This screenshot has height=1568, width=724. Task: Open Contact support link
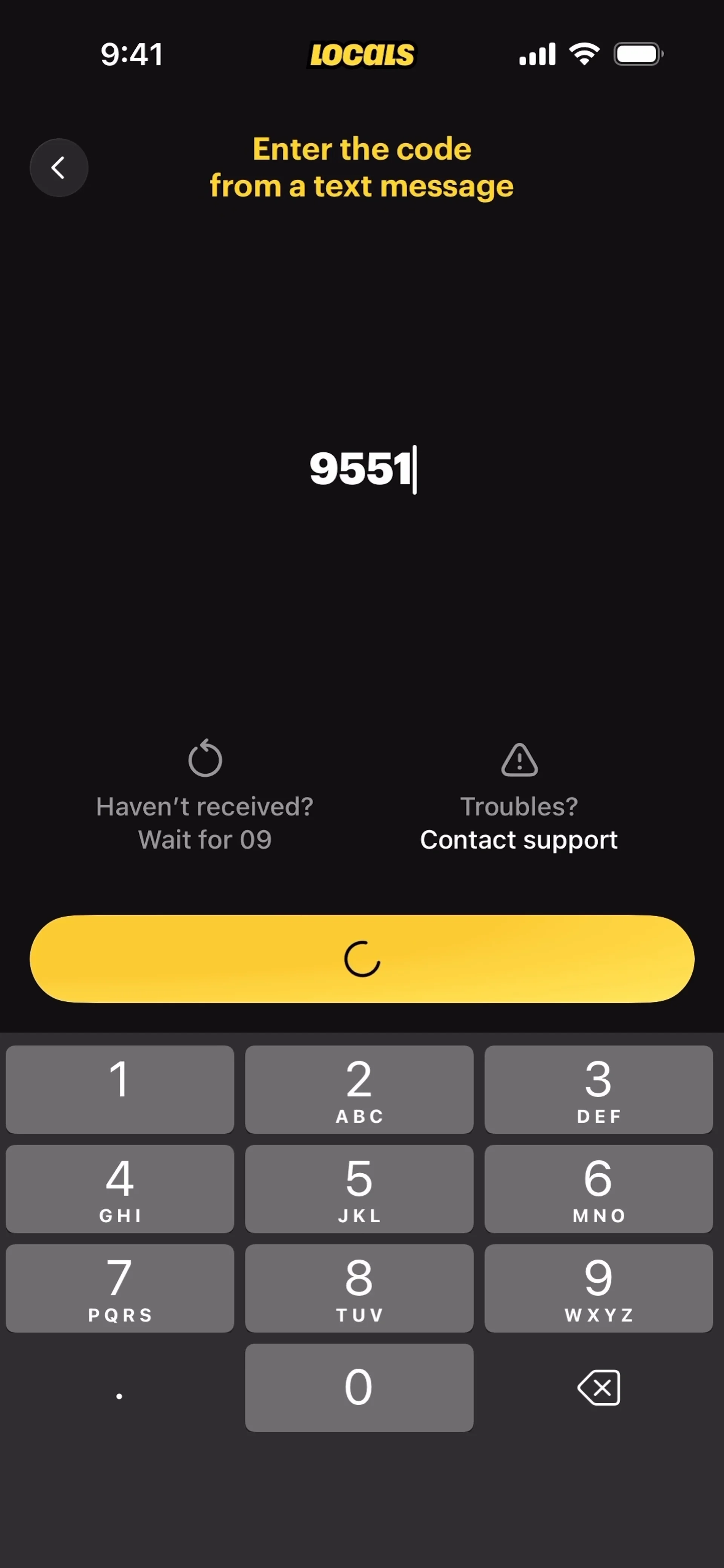pyautogui.click(x=518, y=840)
